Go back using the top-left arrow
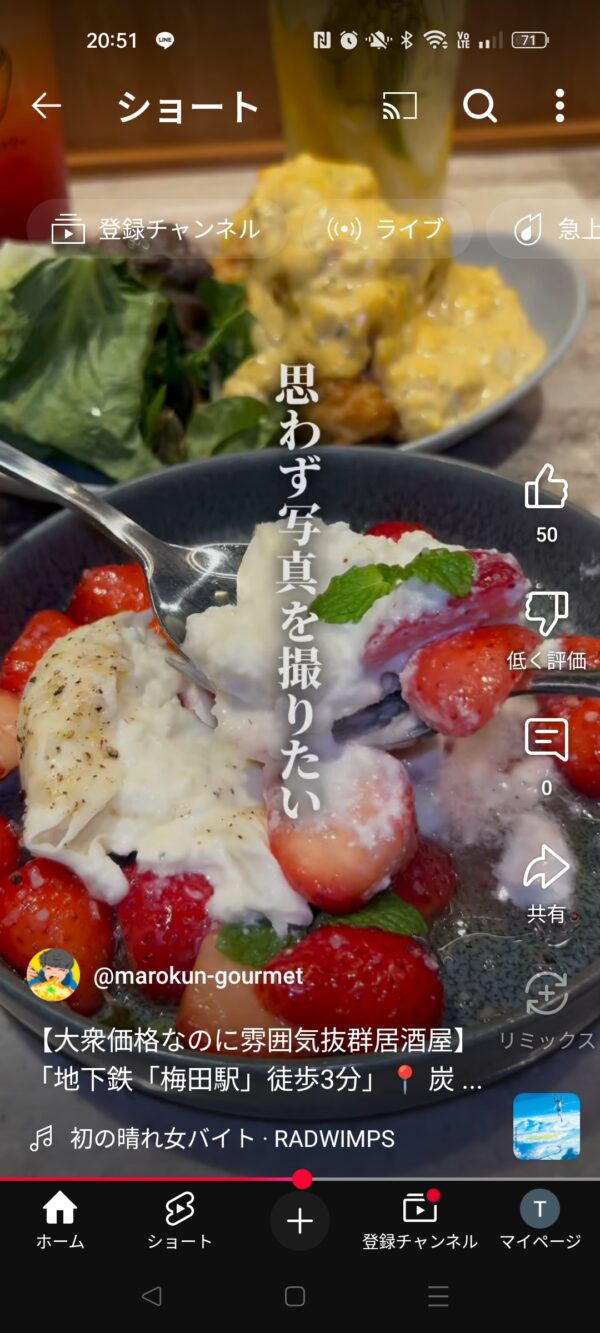The image size is (600, 1333). click(46, 106)
